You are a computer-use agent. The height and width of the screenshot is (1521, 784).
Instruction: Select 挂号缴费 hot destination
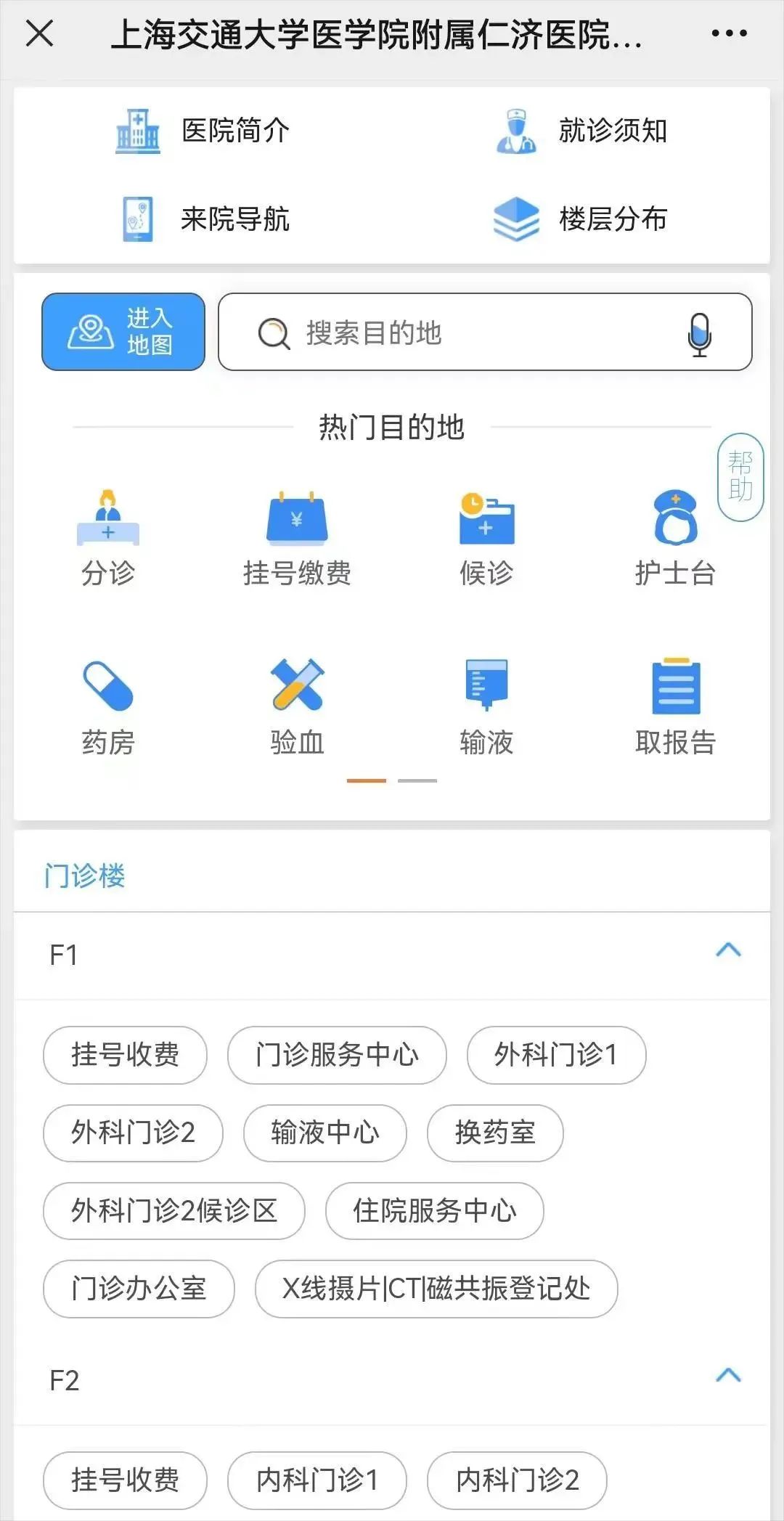click(297, 539)
